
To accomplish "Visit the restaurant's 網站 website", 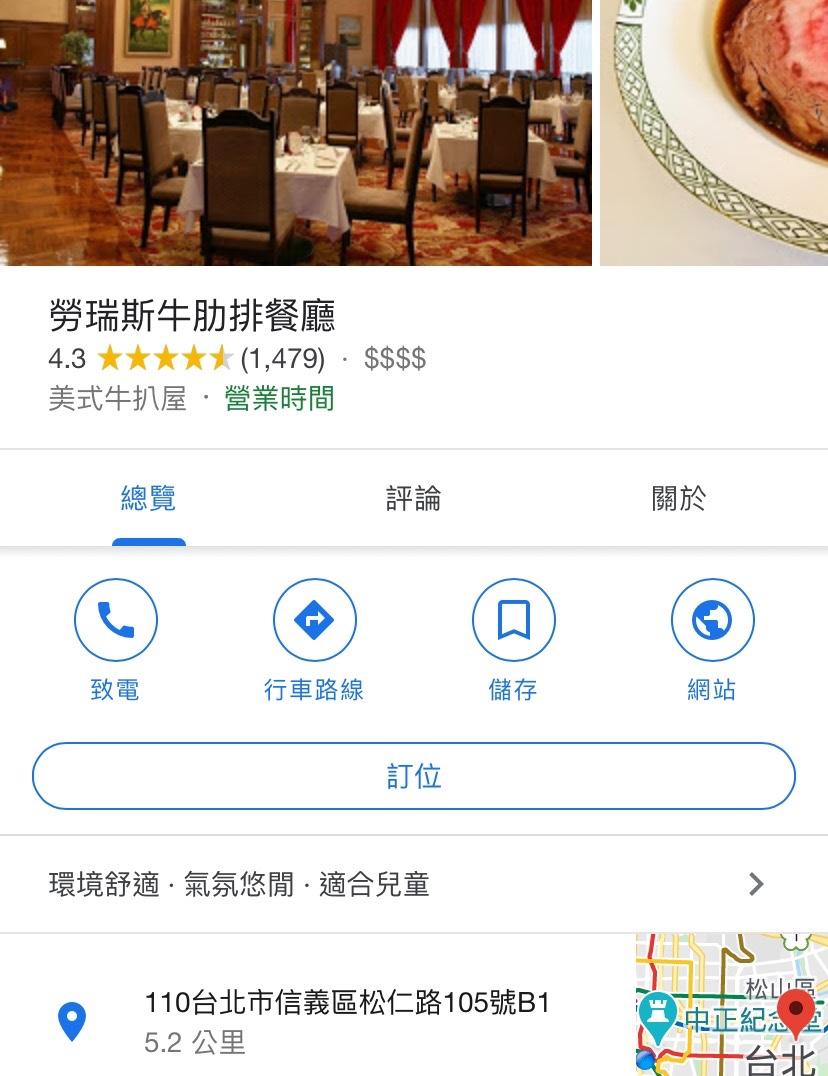I will [712, 621].
